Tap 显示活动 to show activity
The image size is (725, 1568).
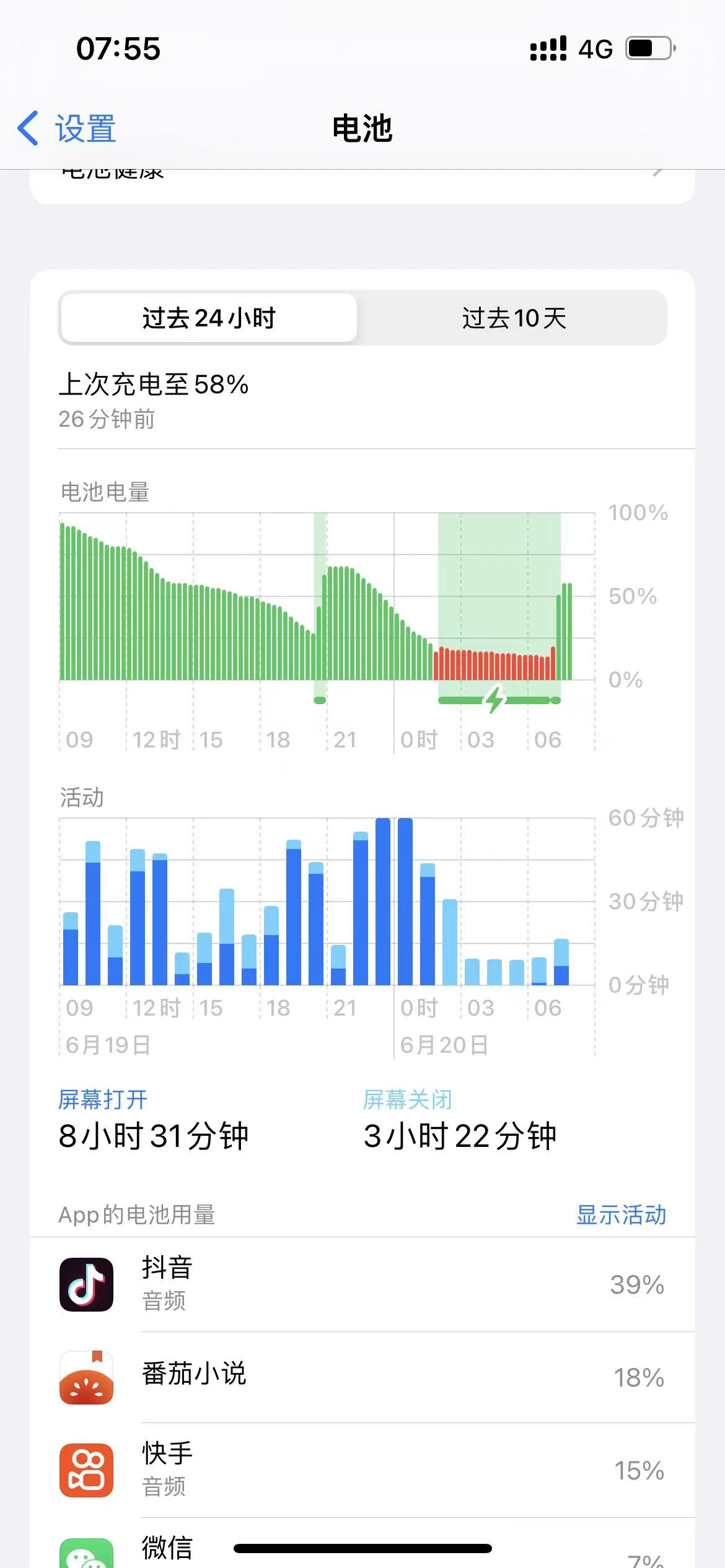tap(621, 1214)
